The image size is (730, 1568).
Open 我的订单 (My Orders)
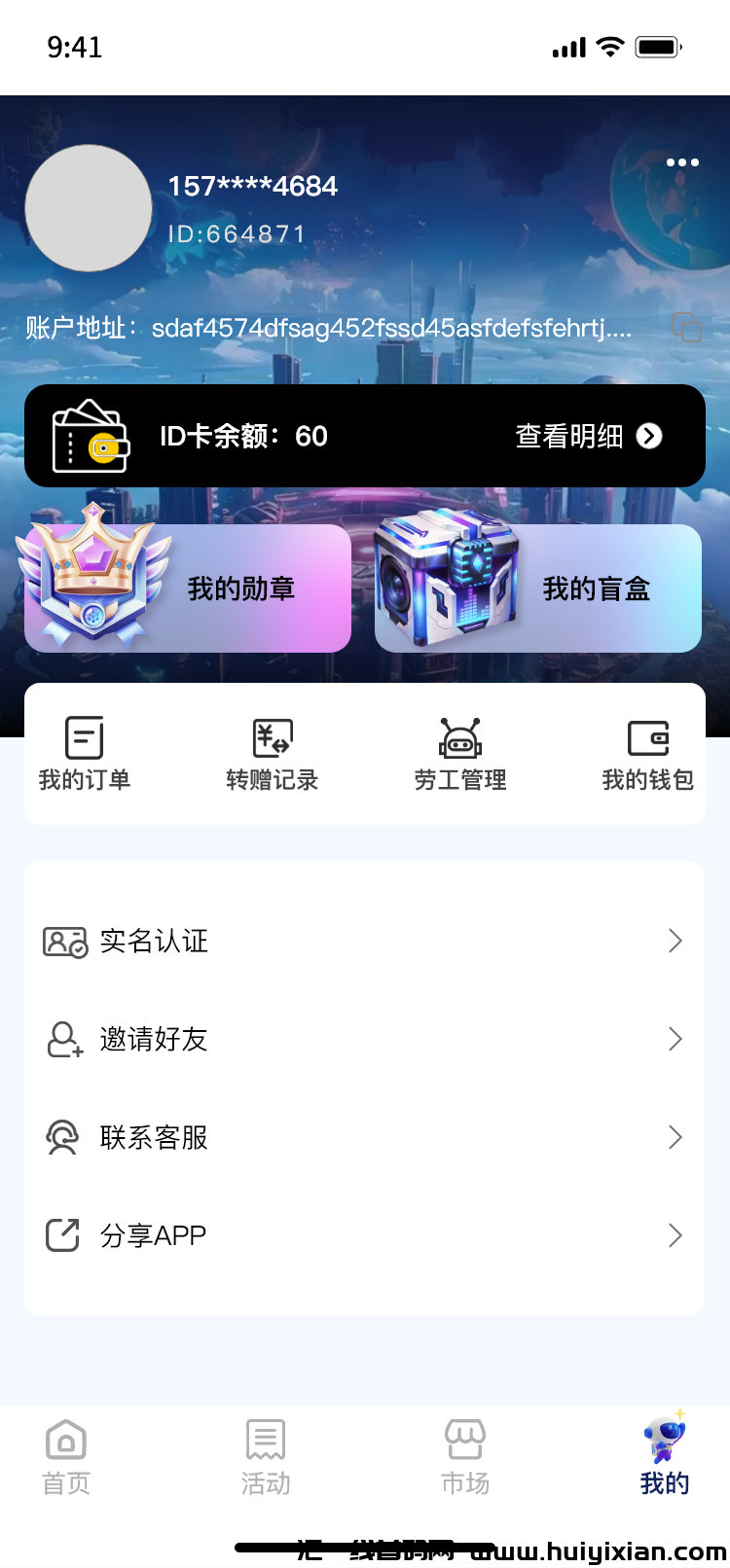tap(85, 754)
